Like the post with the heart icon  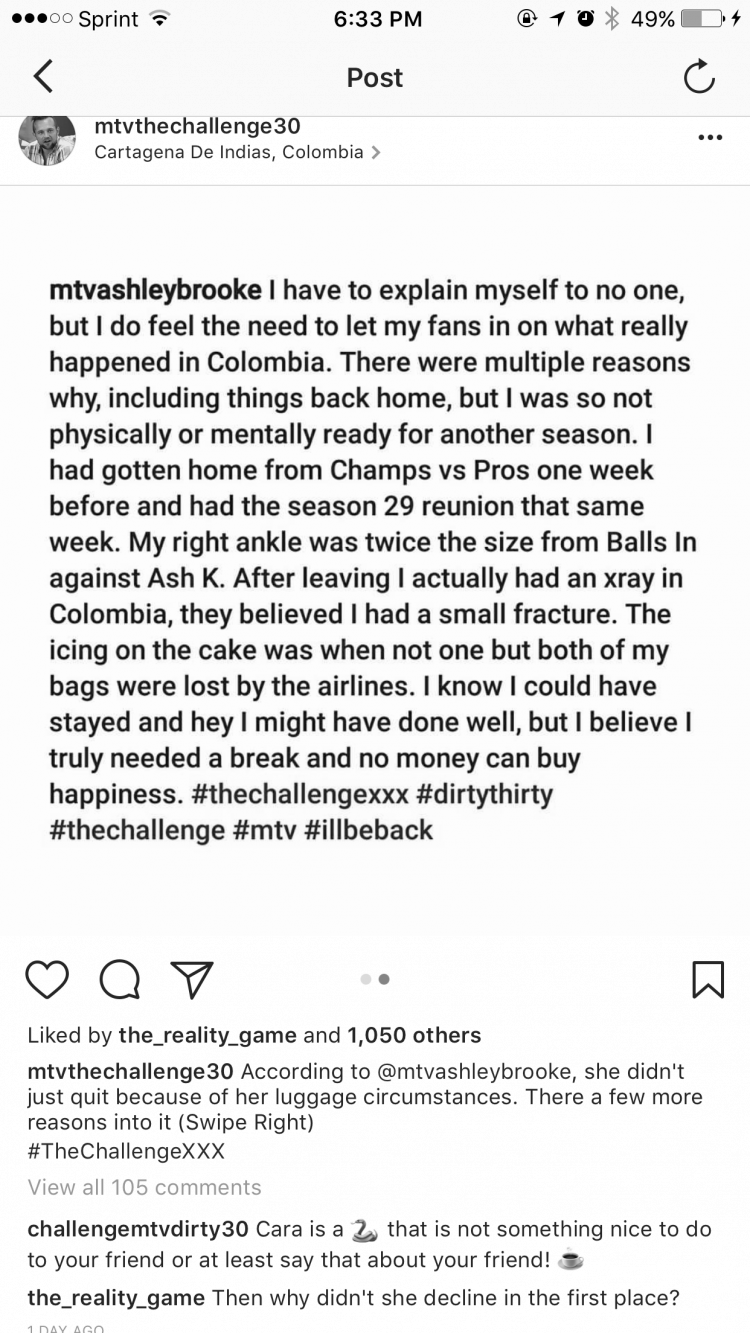[47, 980]
